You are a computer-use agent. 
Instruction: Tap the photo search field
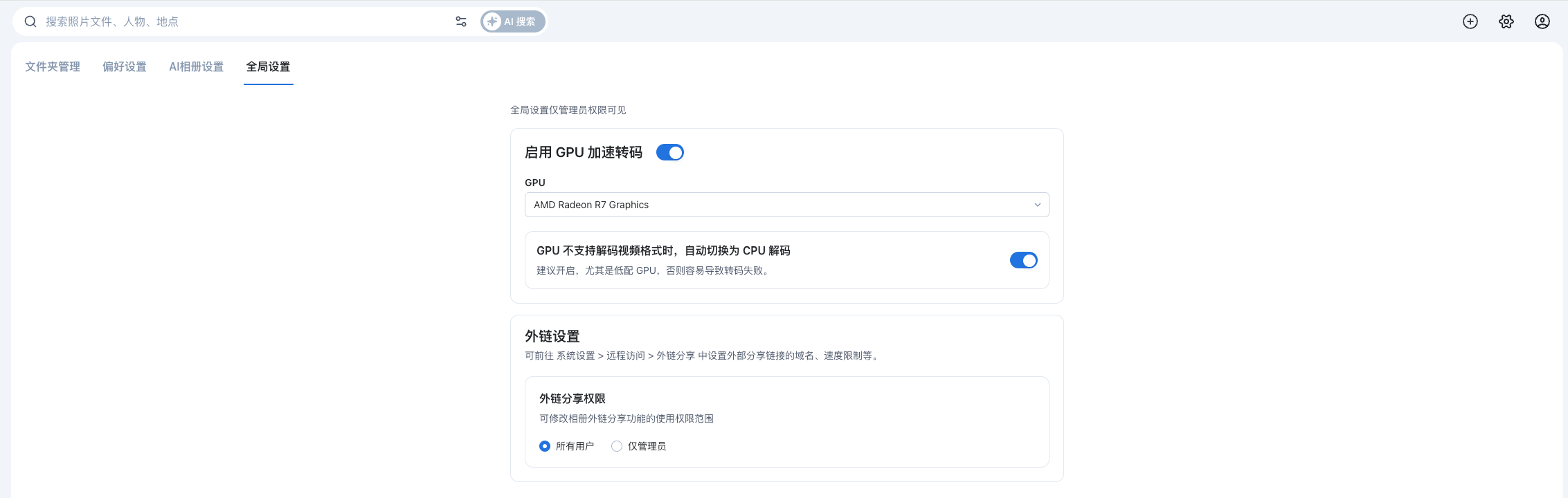242,21
